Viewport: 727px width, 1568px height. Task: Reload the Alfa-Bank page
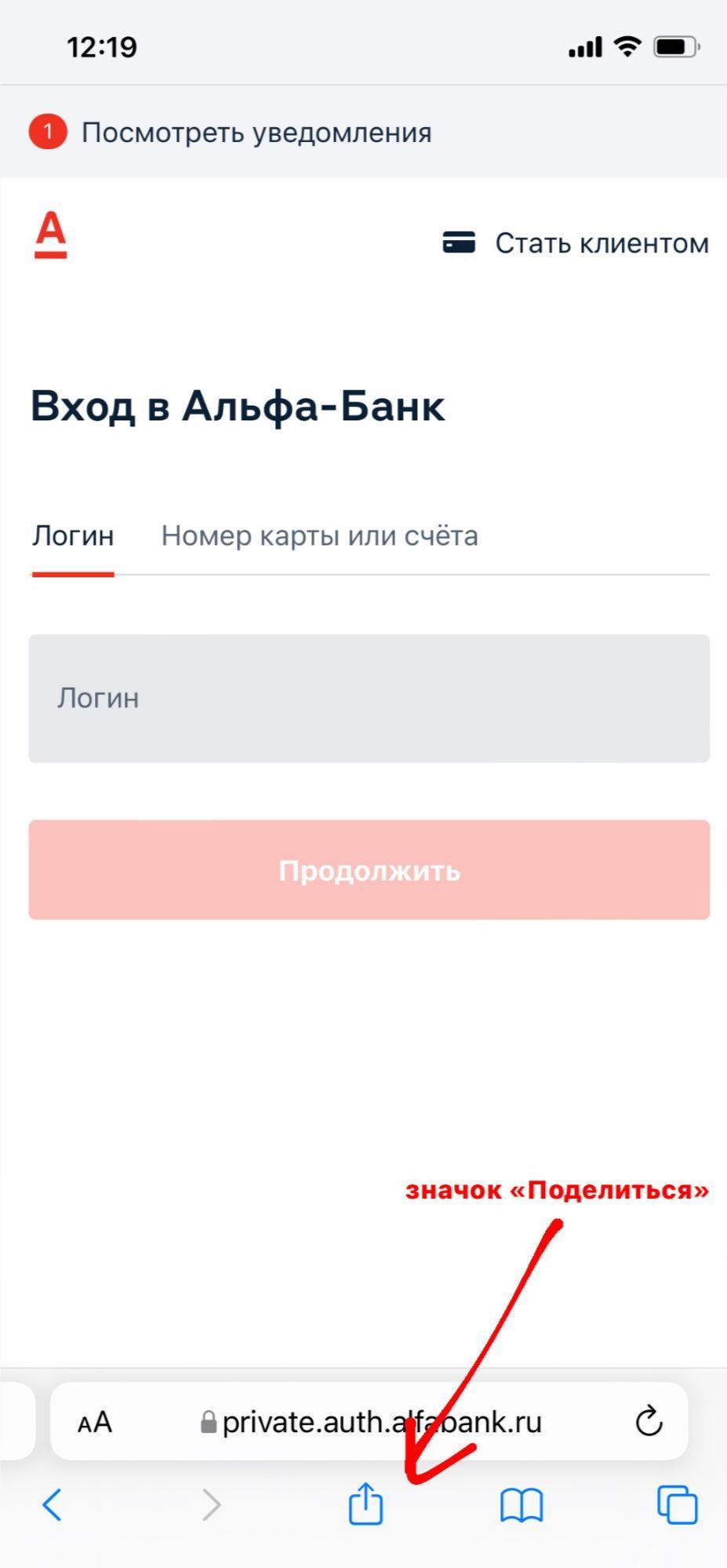click(649, 1421)
